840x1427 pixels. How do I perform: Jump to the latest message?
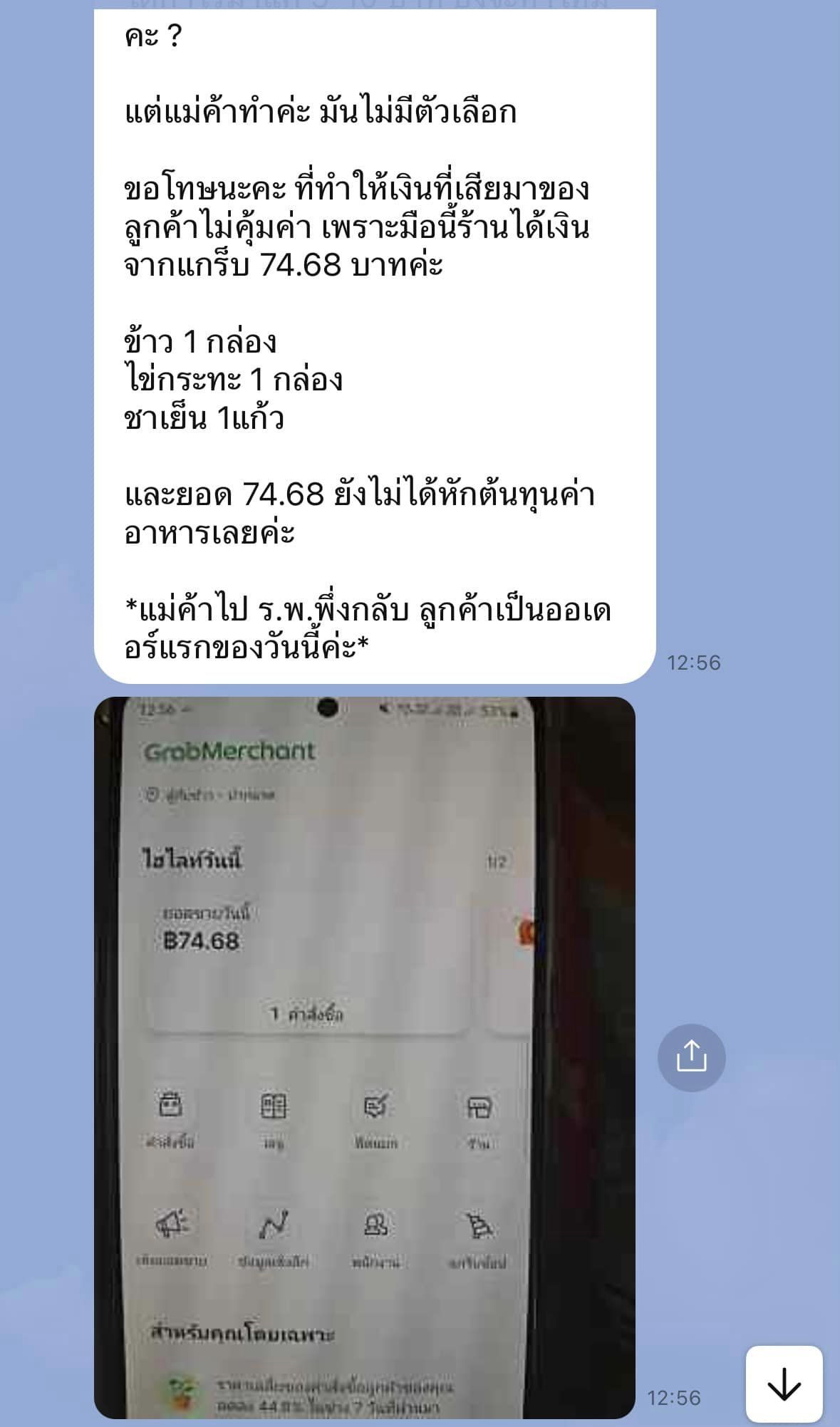click(x=784, y=1384)
